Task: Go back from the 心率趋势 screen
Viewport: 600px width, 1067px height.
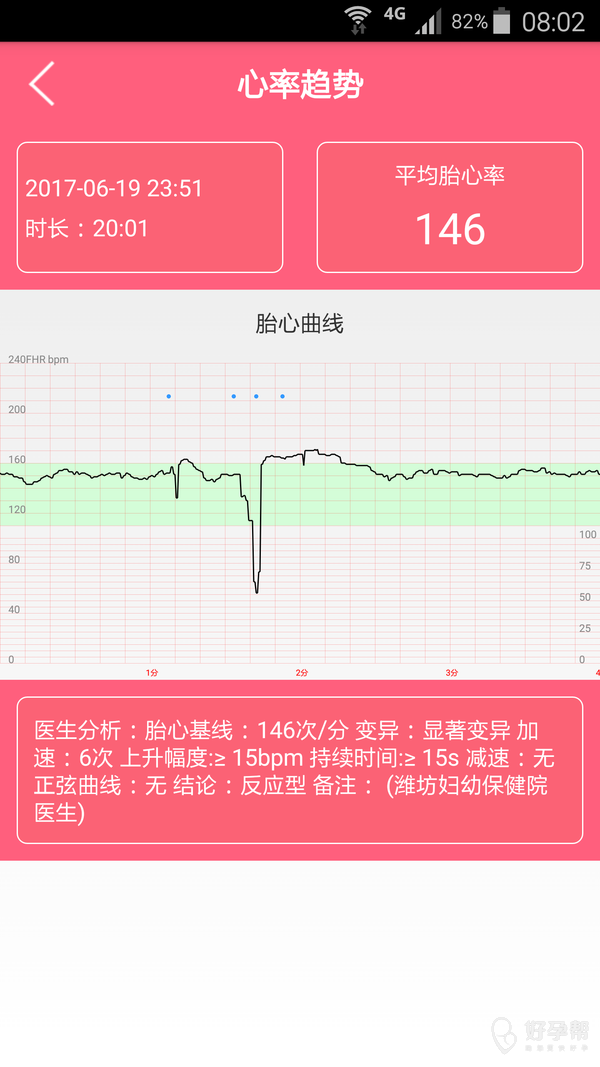Action: click(42, 84)
